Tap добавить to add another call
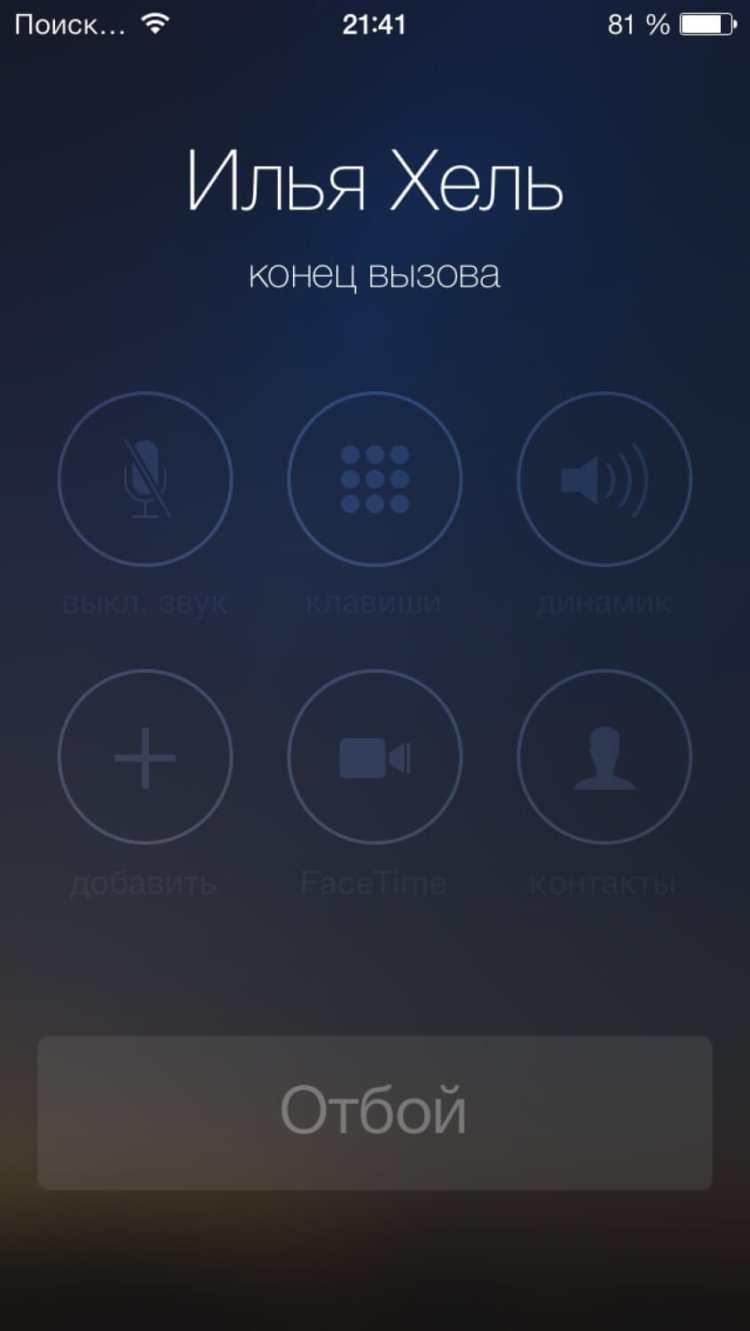750x1331 pixels. [x=145, y=757]
